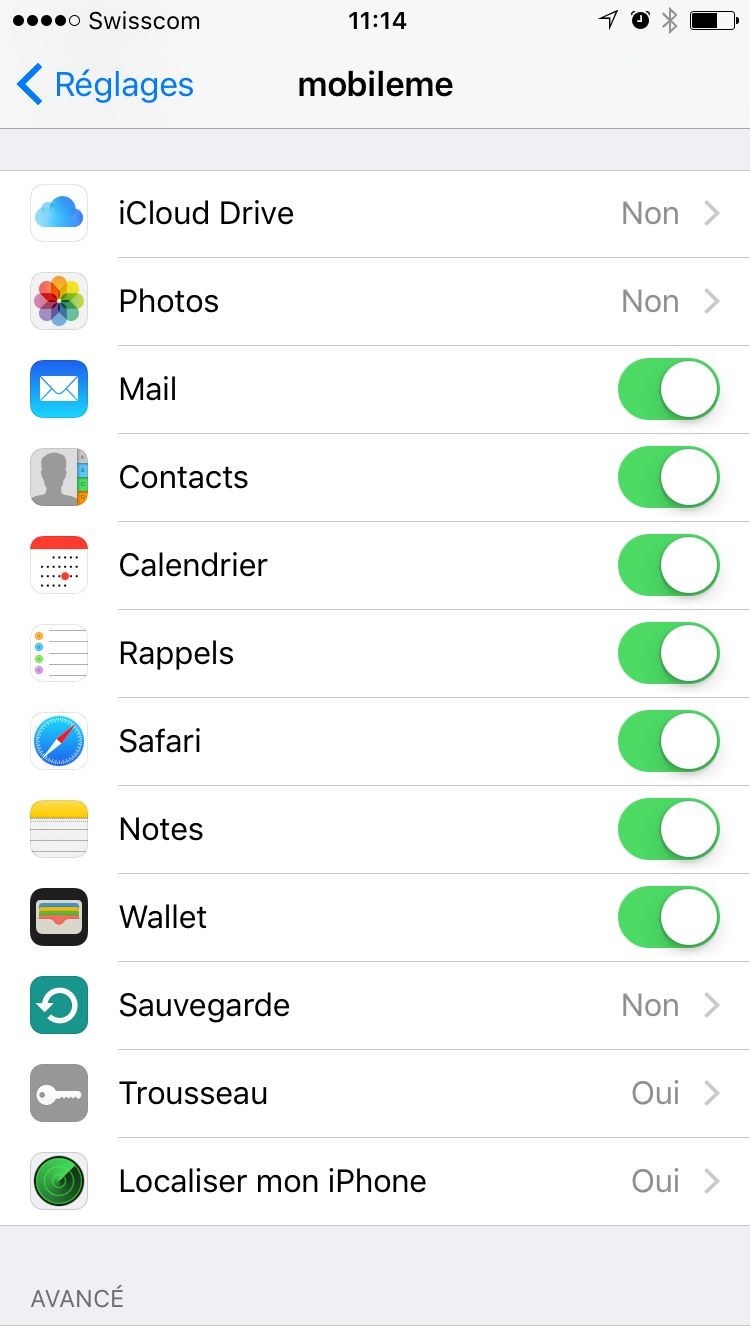
Task: Open Localiser mon iPhone
Action: 375,1181
